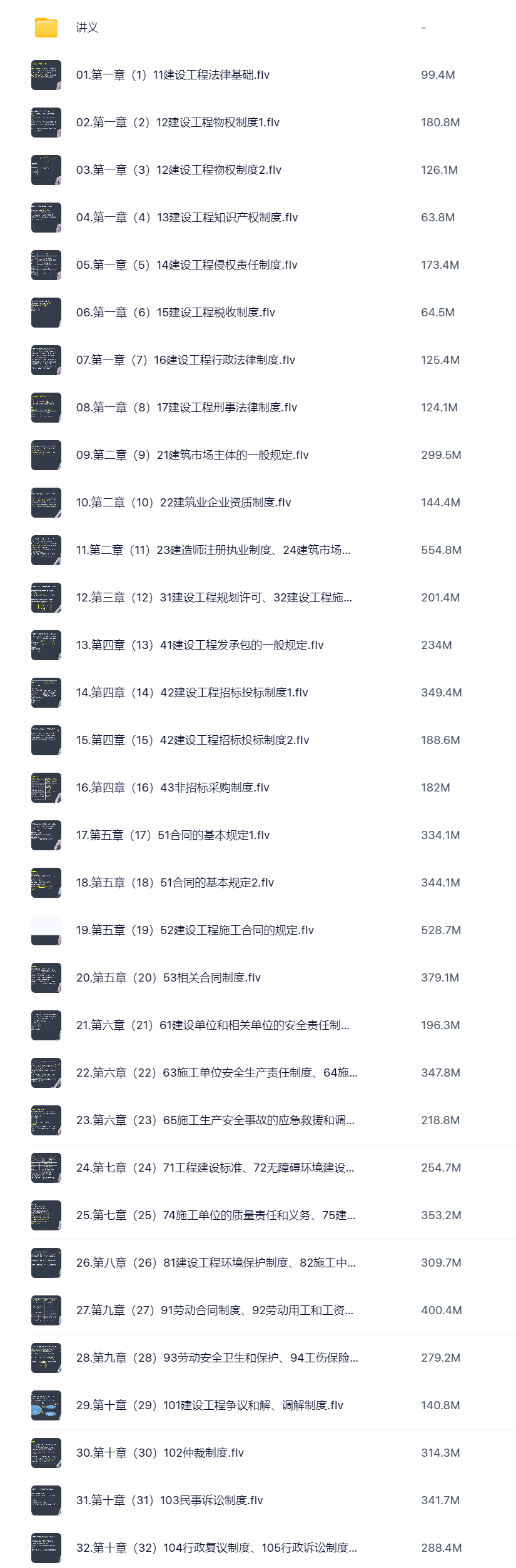This screenshot has height=1568, width=516.
Task: Open 06 建设工程税收制度 file
Action: (176, 313)
